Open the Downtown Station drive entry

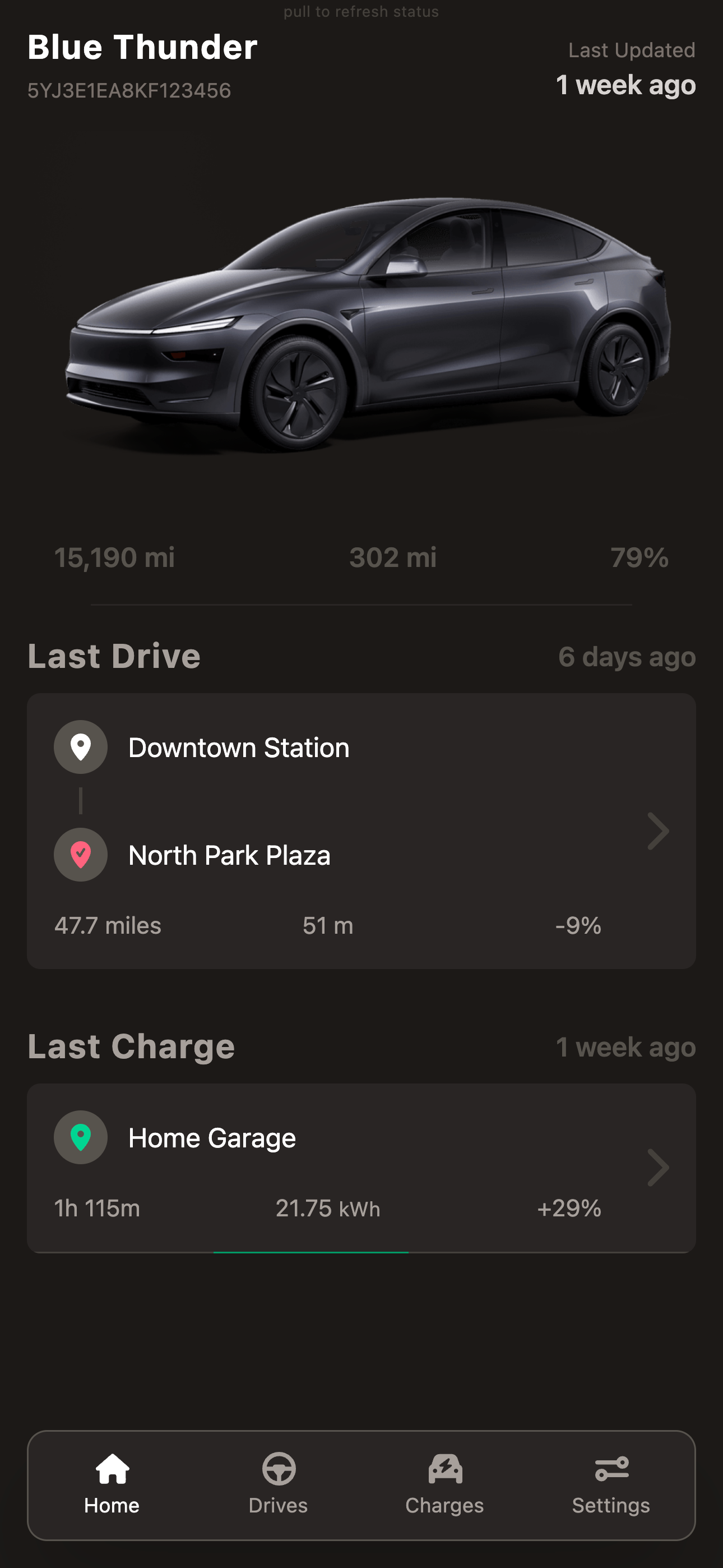(361, 830)
